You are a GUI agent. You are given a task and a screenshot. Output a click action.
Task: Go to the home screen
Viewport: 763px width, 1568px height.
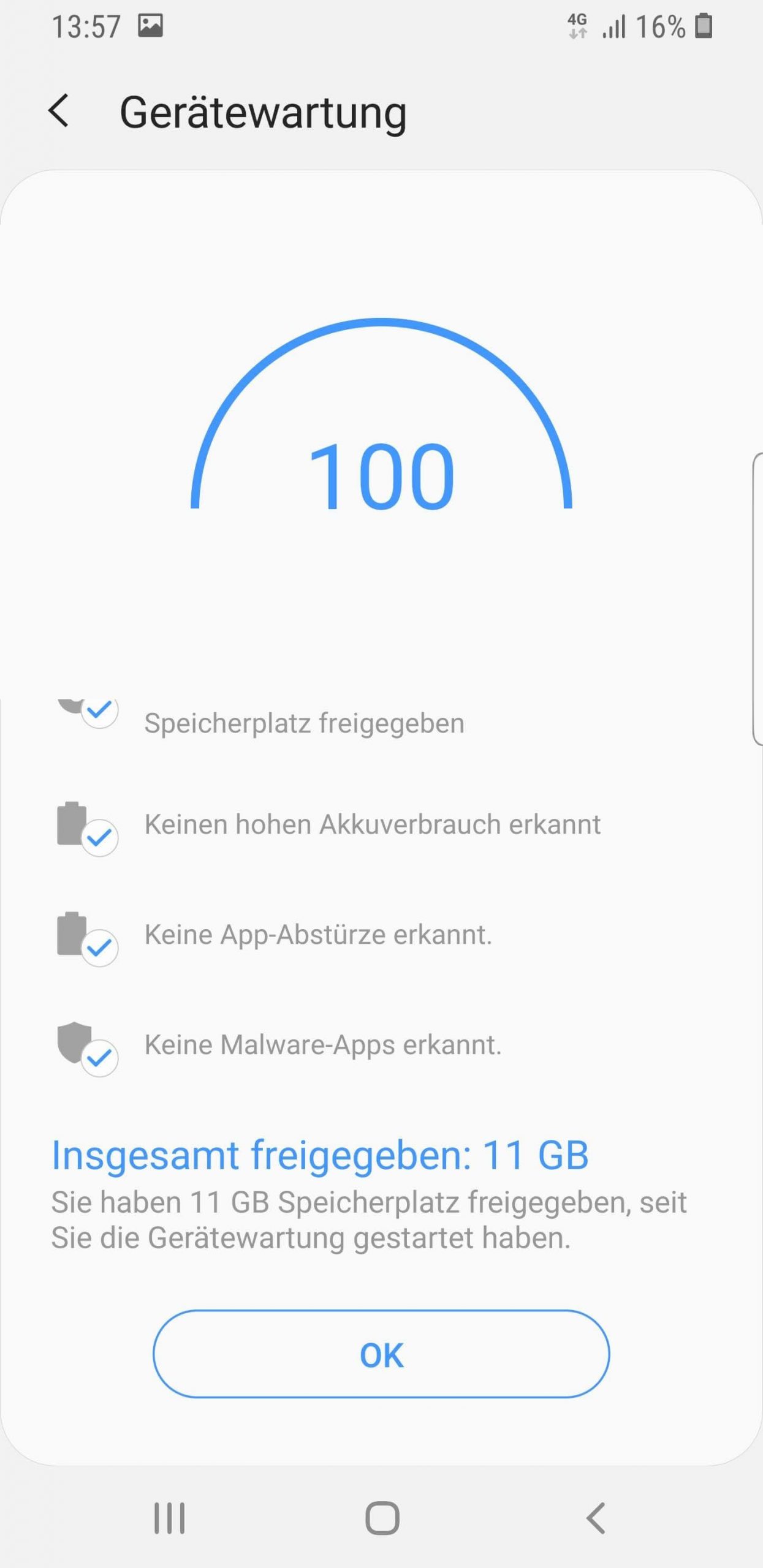[382, 1518]
